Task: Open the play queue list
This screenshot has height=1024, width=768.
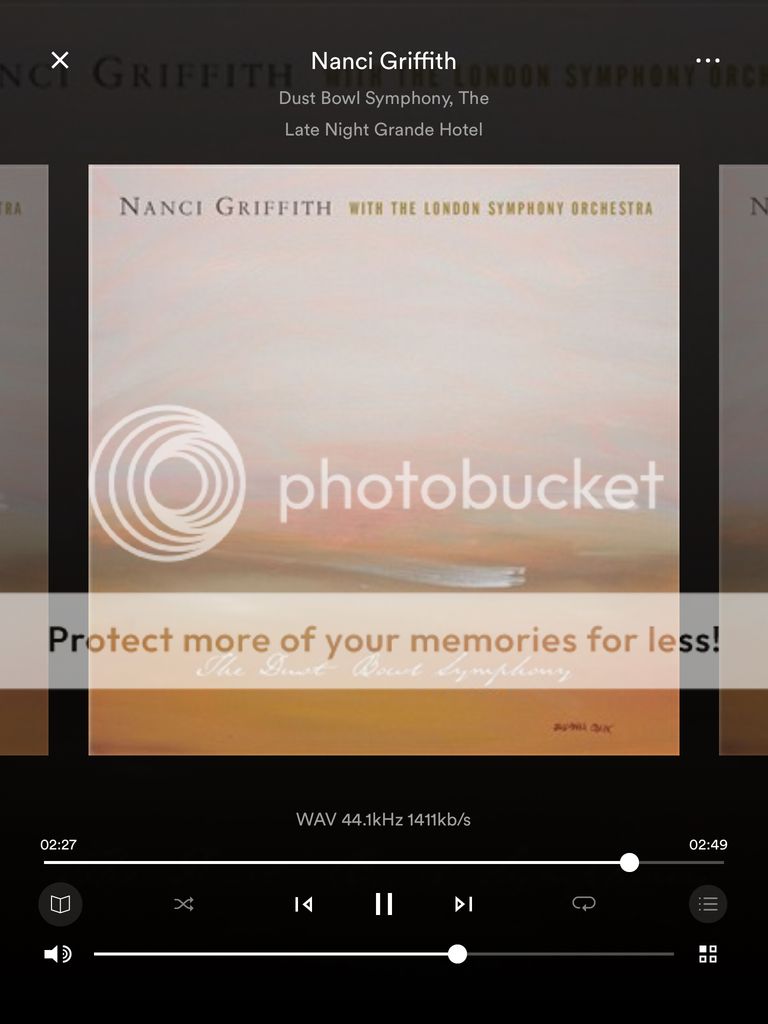Action: (708, 904)
